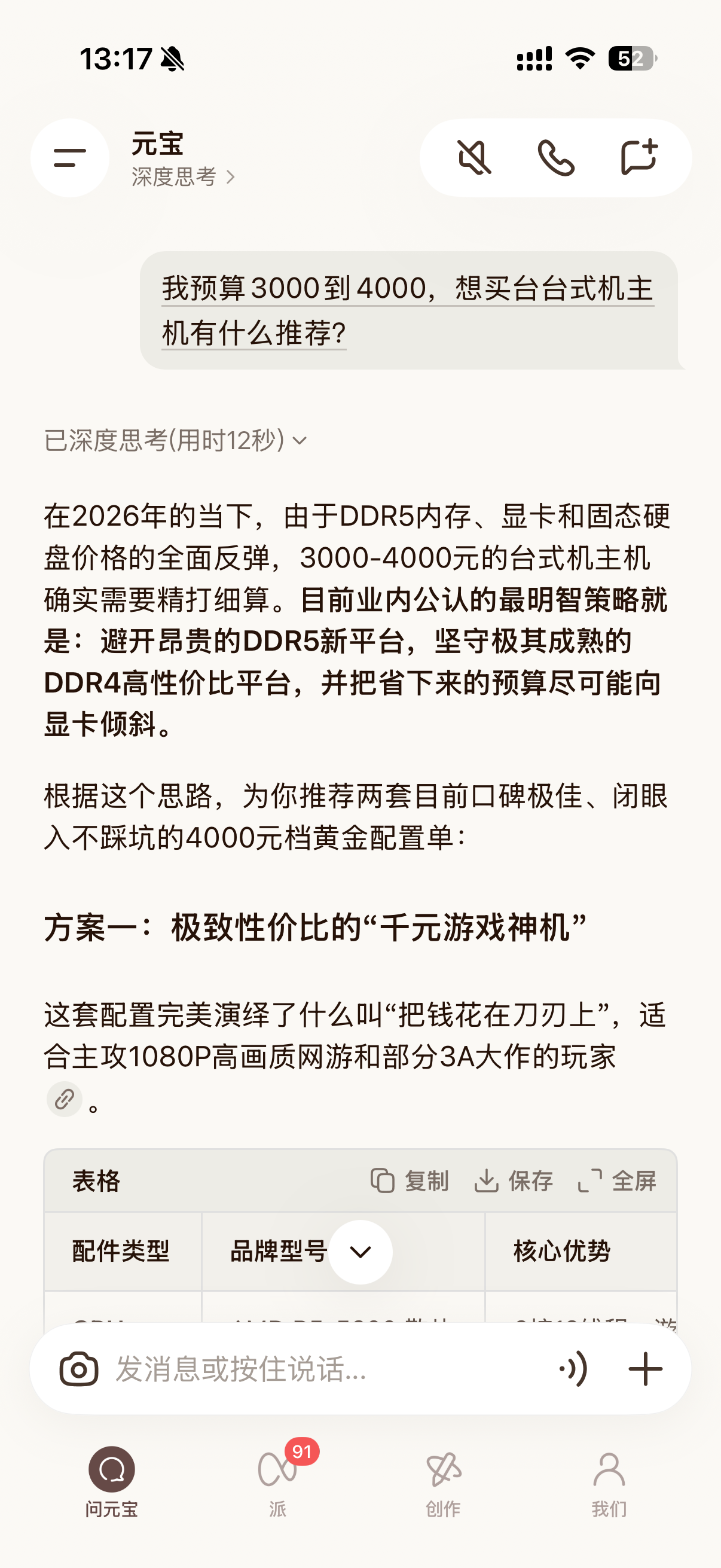Copy the table with 复制
721x1568 pixels.
click(410, 1181)
